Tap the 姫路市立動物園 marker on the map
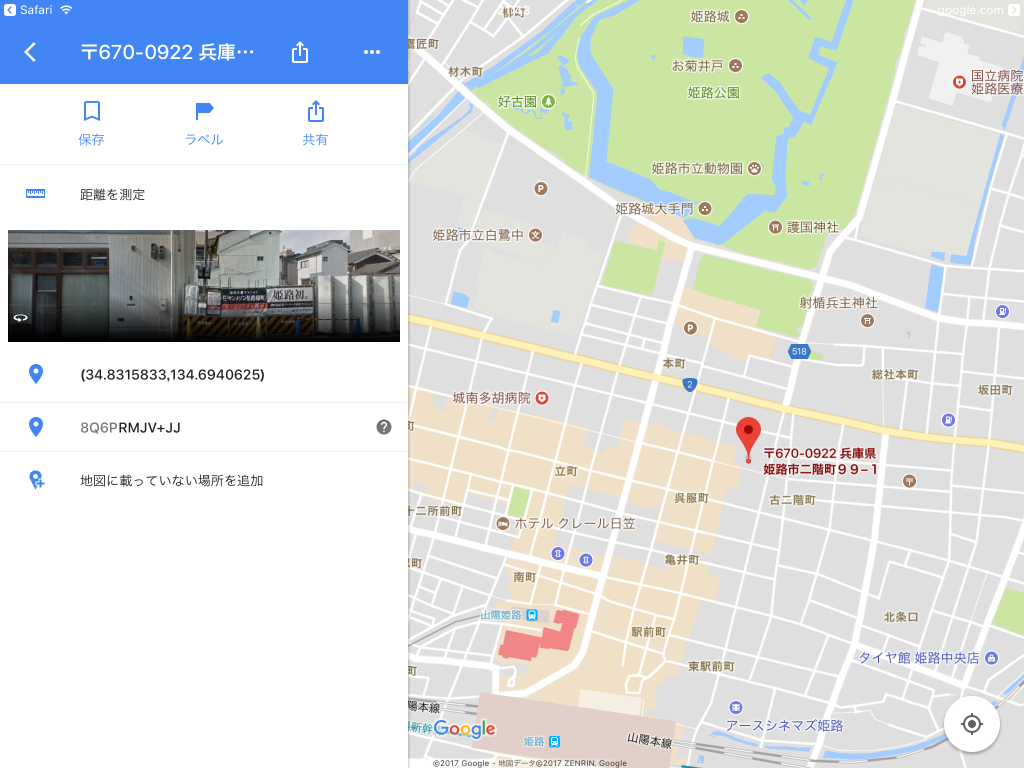Screen dimensions: 1024x768 tap(754, 168)
